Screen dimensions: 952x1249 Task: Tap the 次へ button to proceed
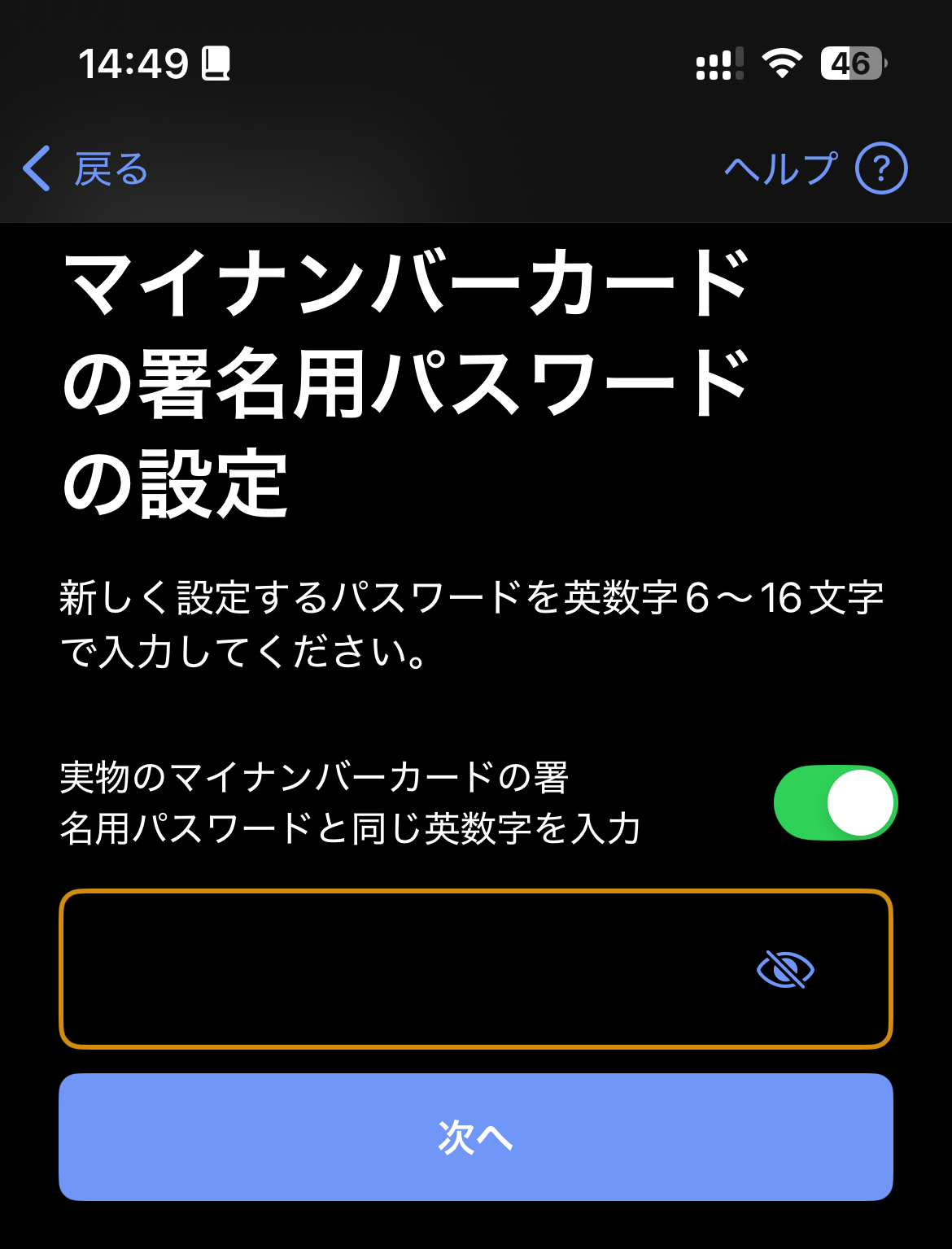(x=476, y=1139)
